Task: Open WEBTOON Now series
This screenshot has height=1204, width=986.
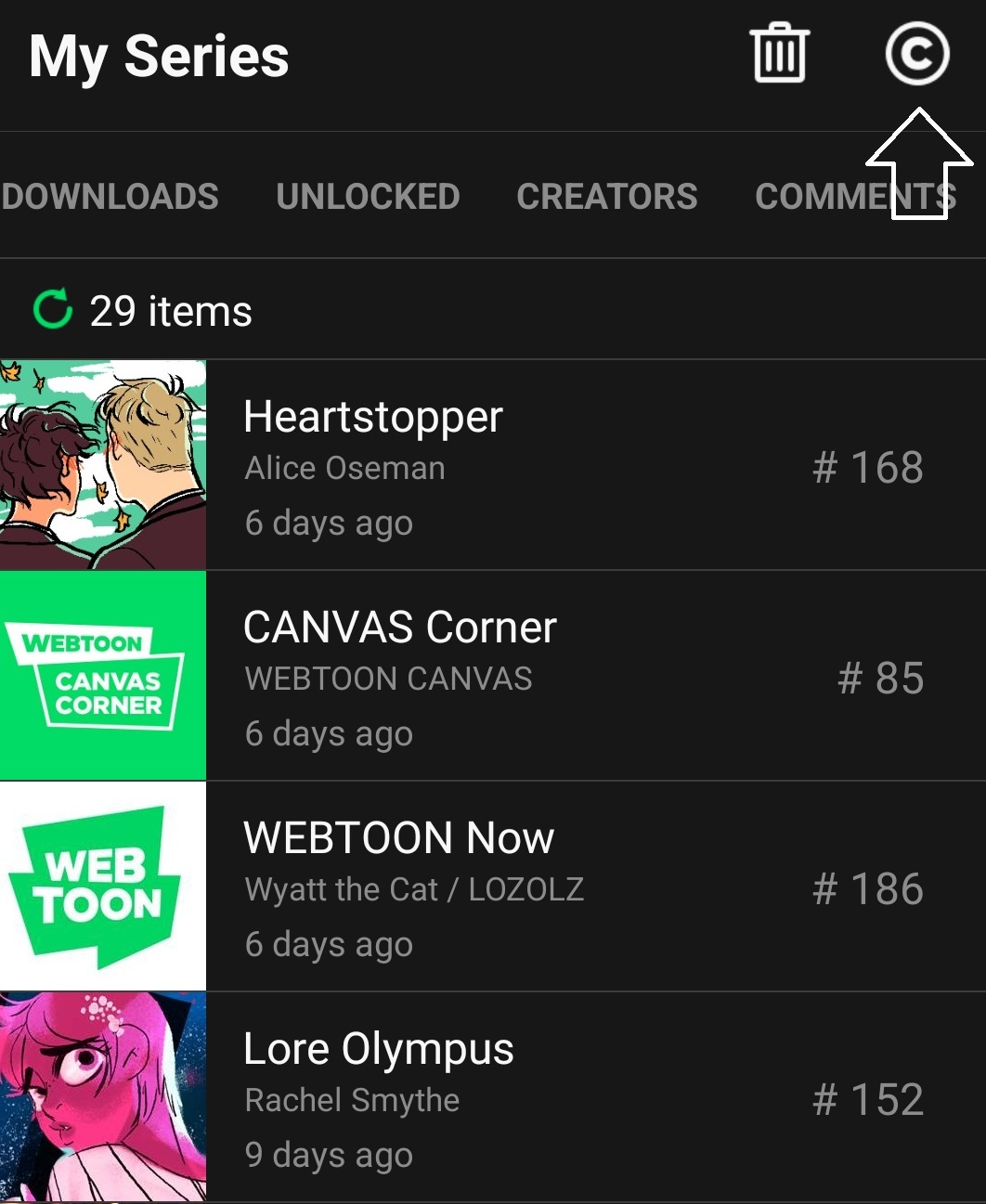Action: [x=492, y=887]
